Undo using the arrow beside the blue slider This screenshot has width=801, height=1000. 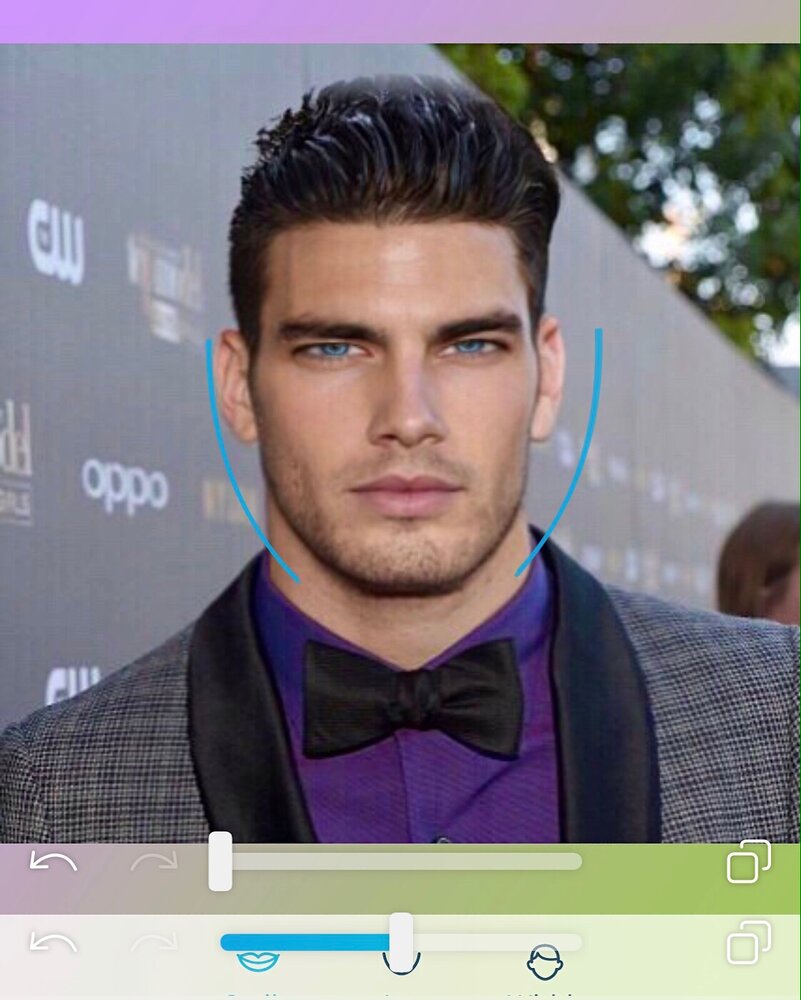click(x=53, y=942)
